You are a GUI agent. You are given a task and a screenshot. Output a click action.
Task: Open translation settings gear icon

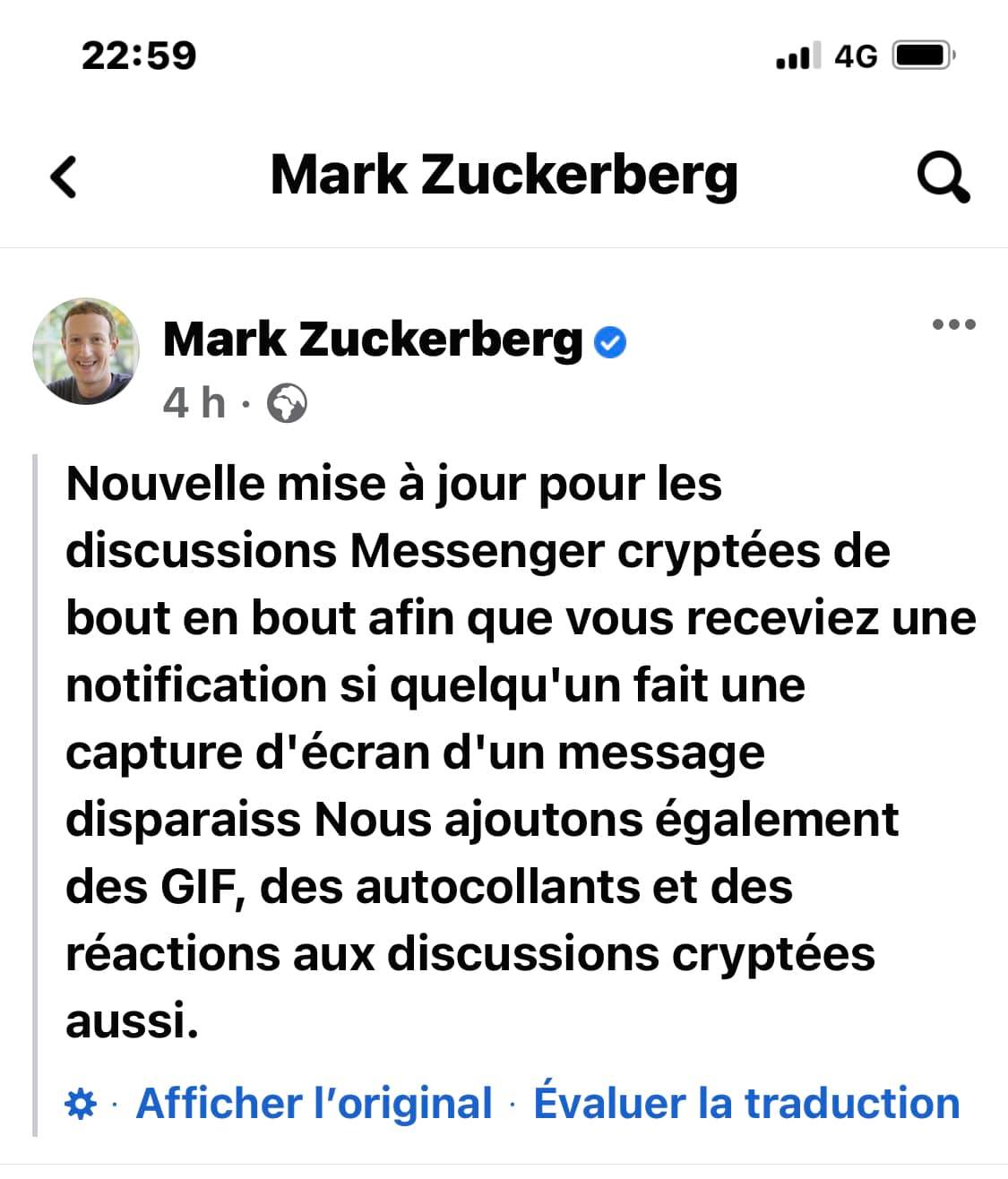[x=82, y=1105]
